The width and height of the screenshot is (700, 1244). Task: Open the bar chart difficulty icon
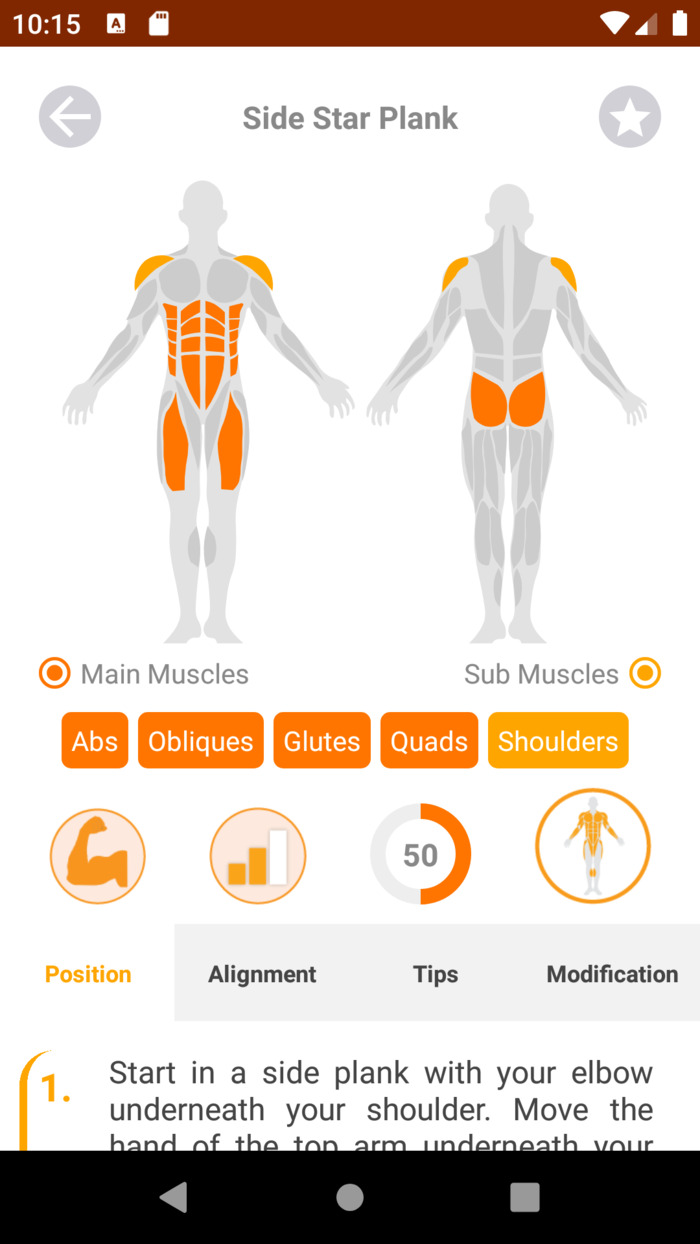[x=258, y=856]
